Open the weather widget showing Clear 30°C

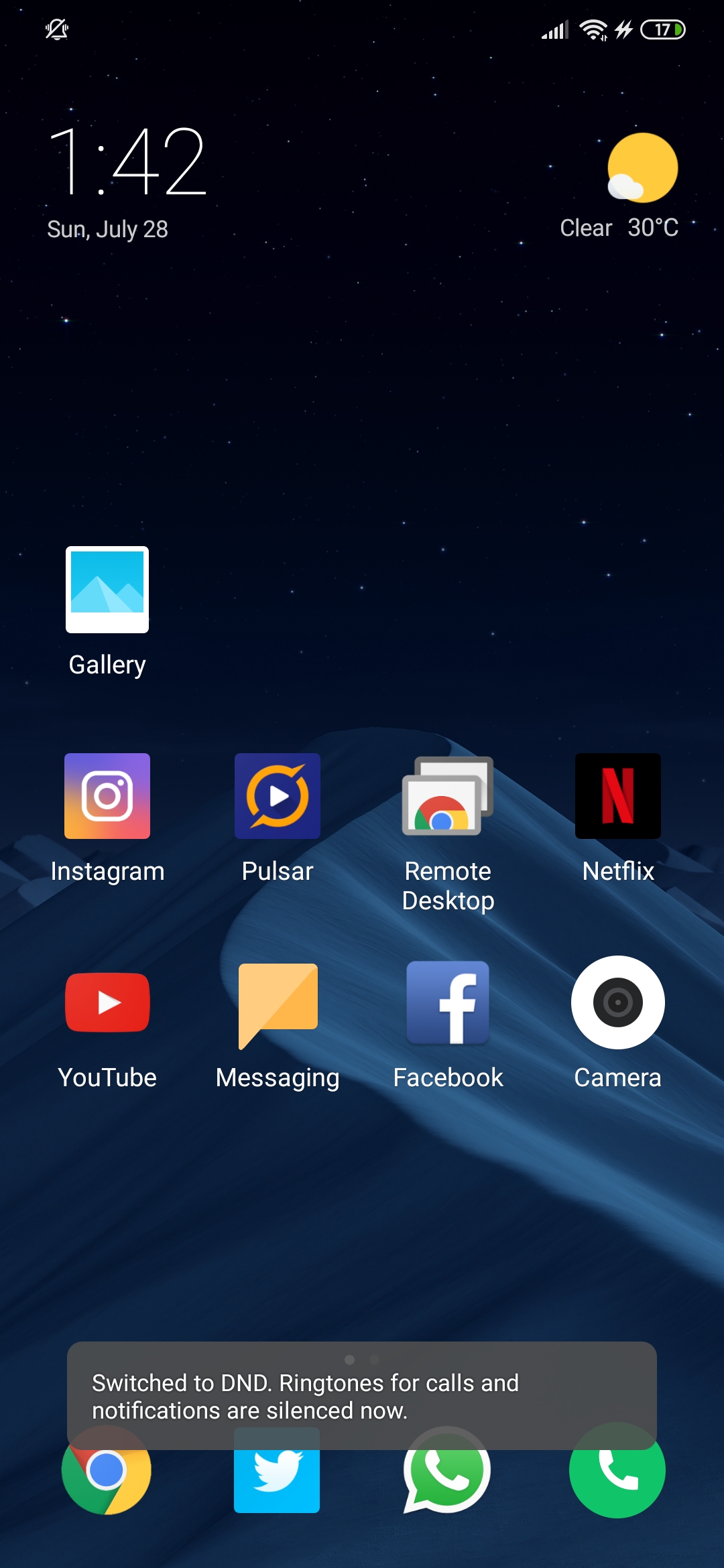[621, 186]
